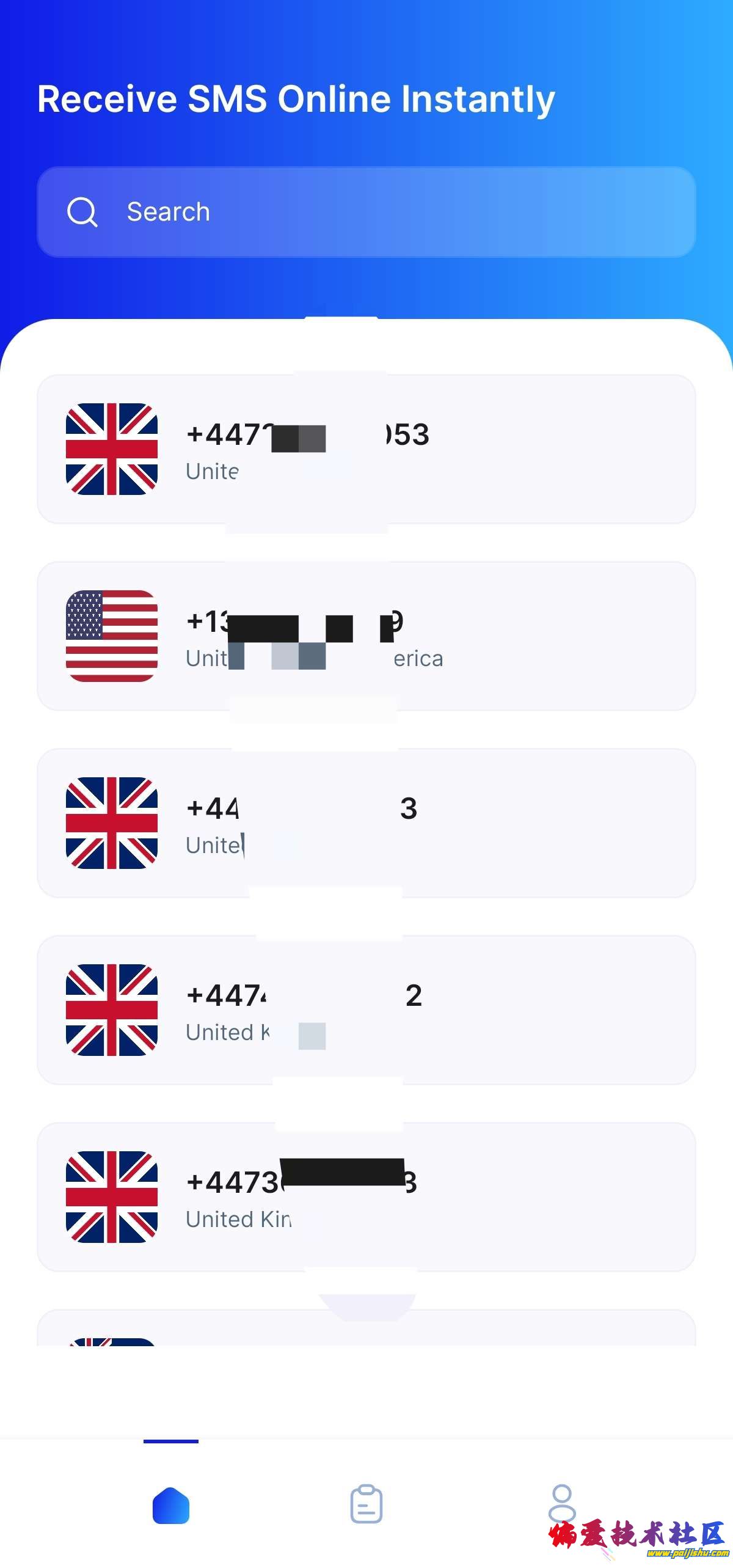The image size is (733, 1568).
Task: Select the fourth United Kingdom number card
Action: (x=366, y=1011)
